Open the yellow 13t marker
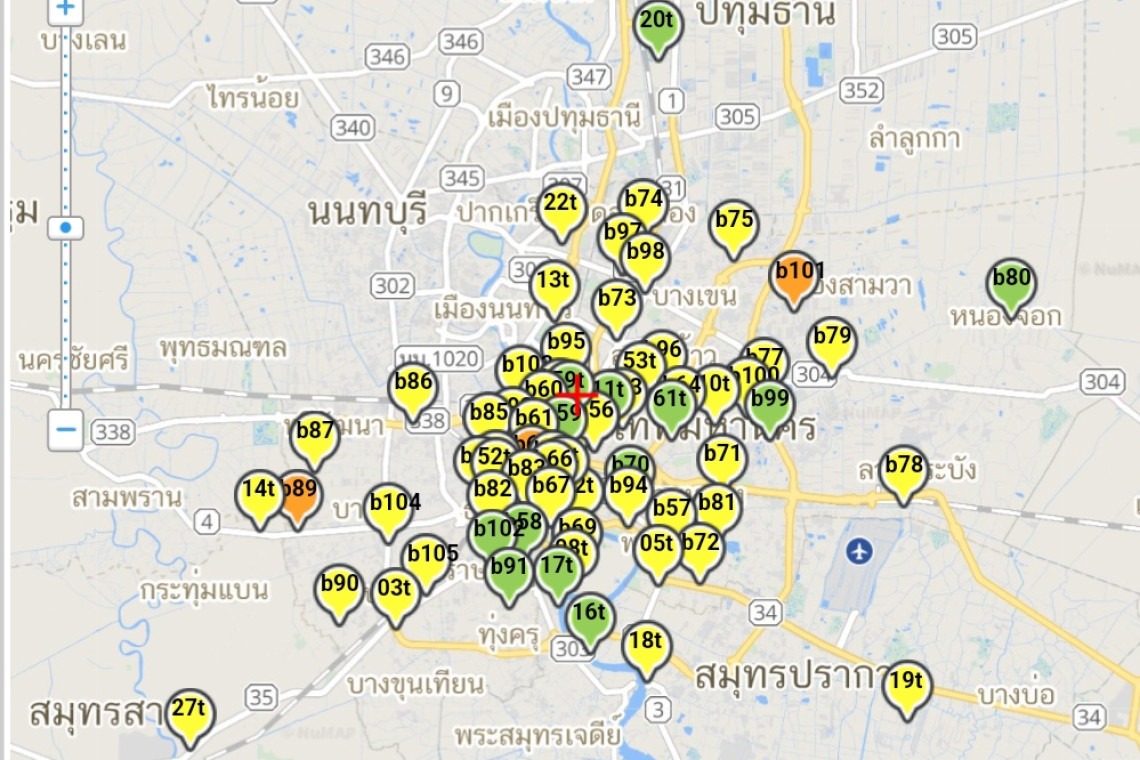This screenshot has height=760, width=1140. 553,284
